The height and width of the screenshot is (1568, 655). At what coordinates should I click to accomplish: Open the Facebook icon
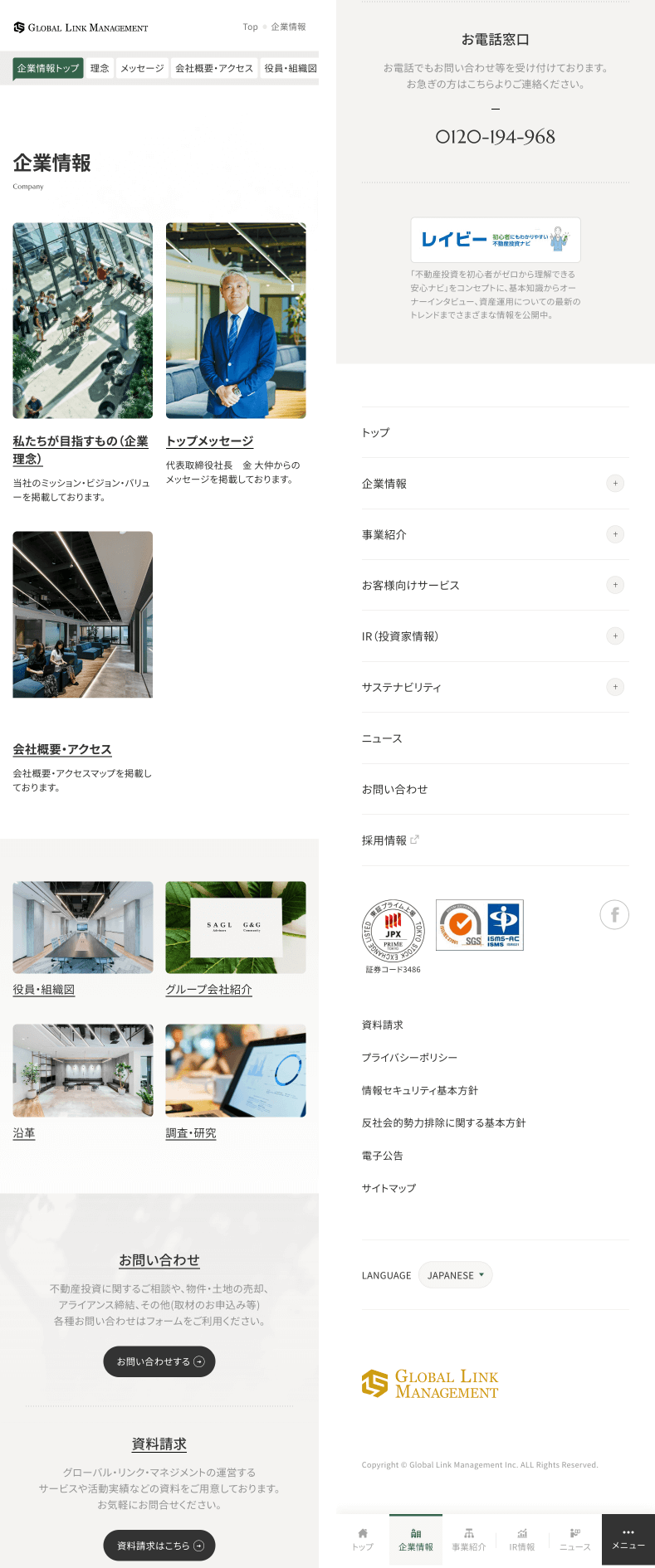pos(614,914)
